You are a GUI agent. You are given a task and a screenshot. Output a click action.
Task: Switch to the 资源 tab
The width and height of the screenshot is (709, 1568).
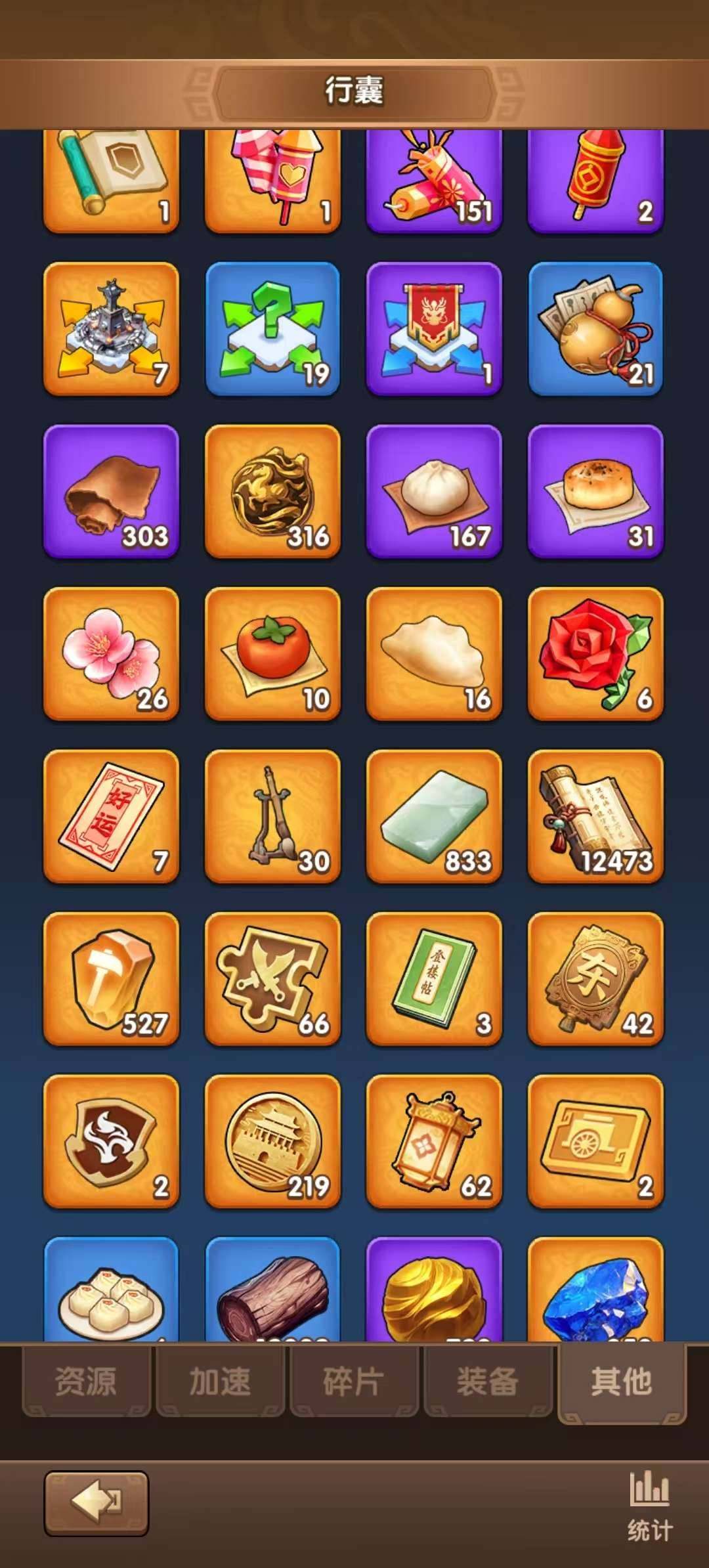[87, 1381]
